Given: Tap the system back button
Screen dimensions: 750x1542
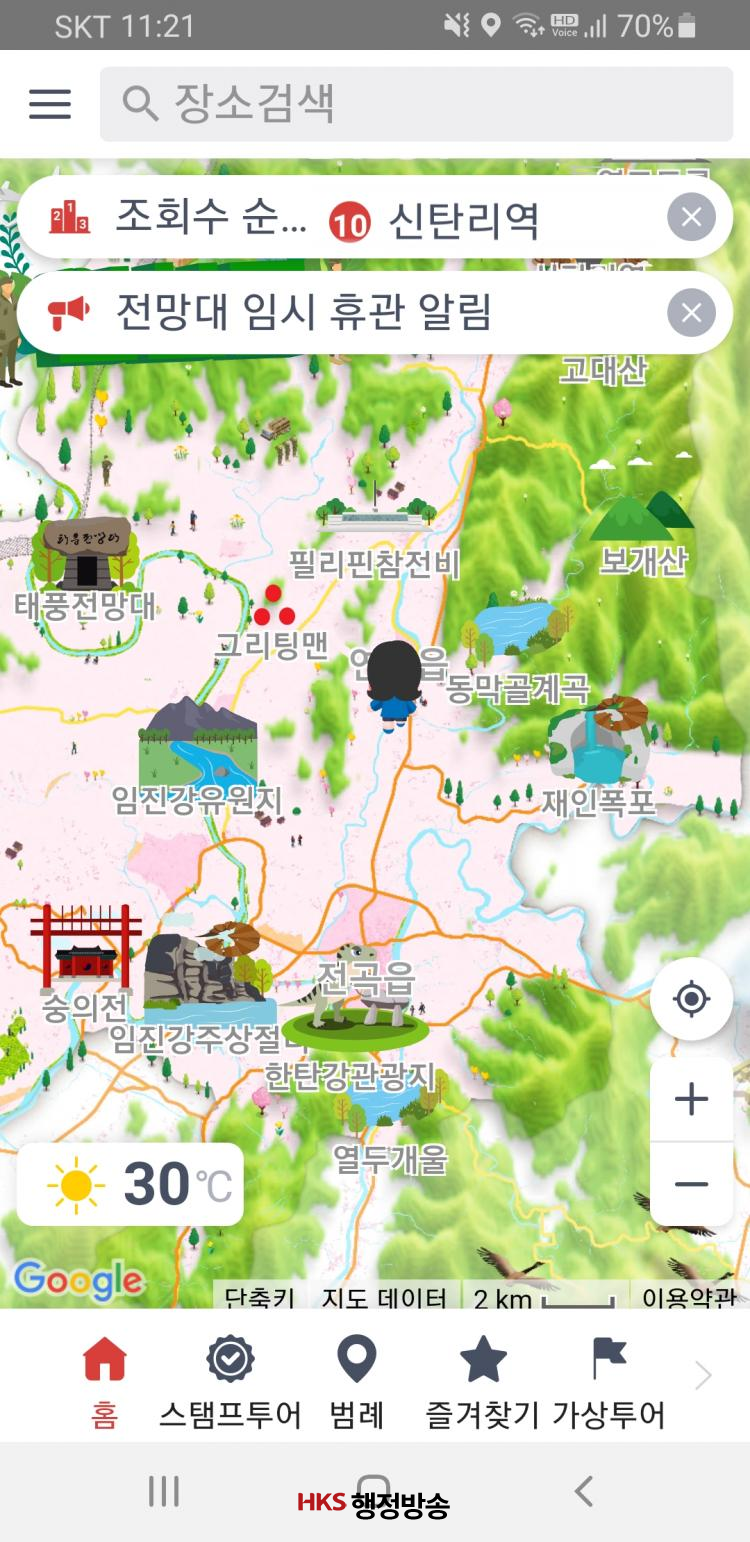Looking at the screenshot, I should pos(584,1491).
